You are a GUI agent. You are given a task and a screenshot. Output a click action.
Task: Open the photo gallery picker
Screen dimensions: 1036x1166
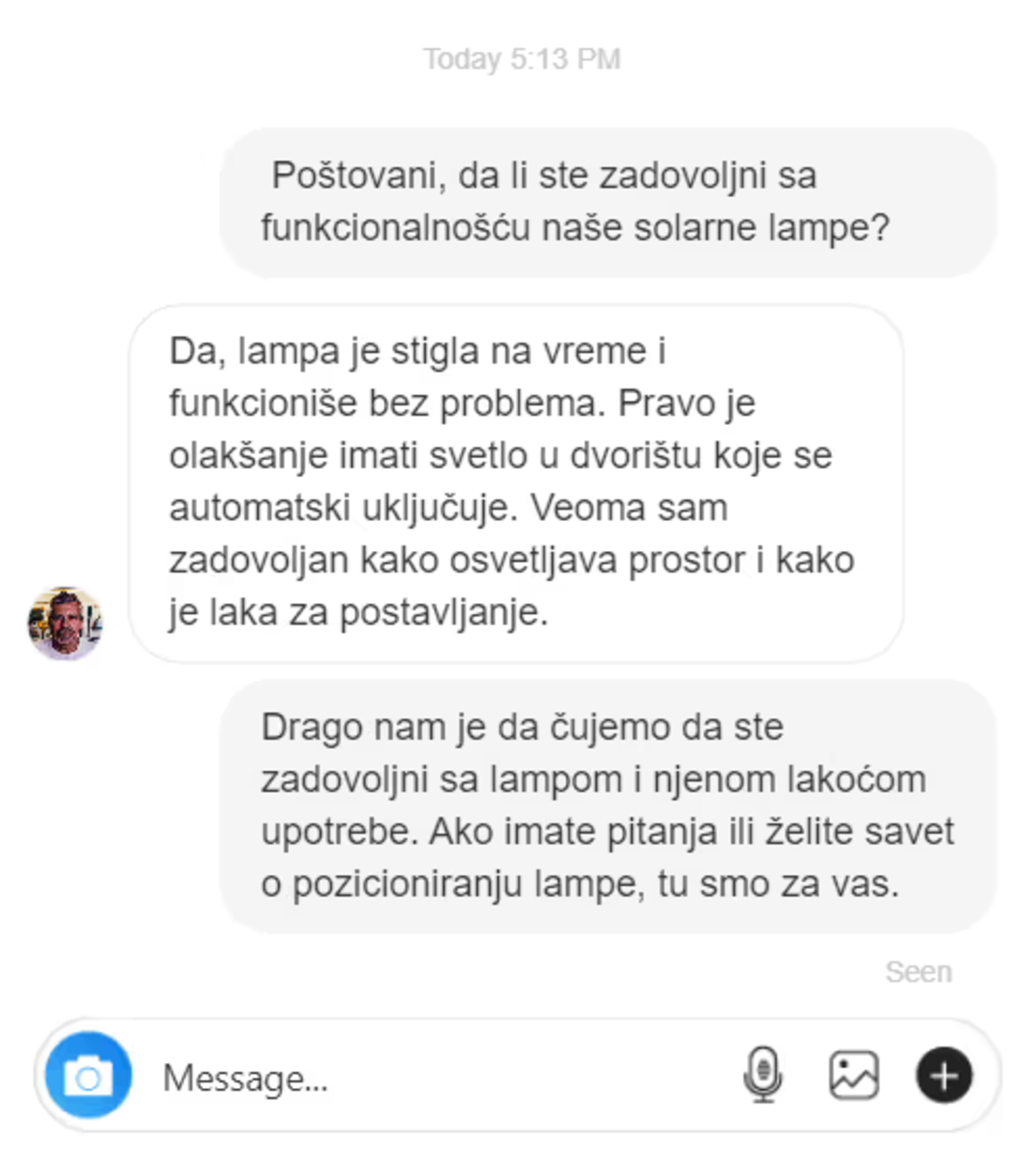point(854,1075)
